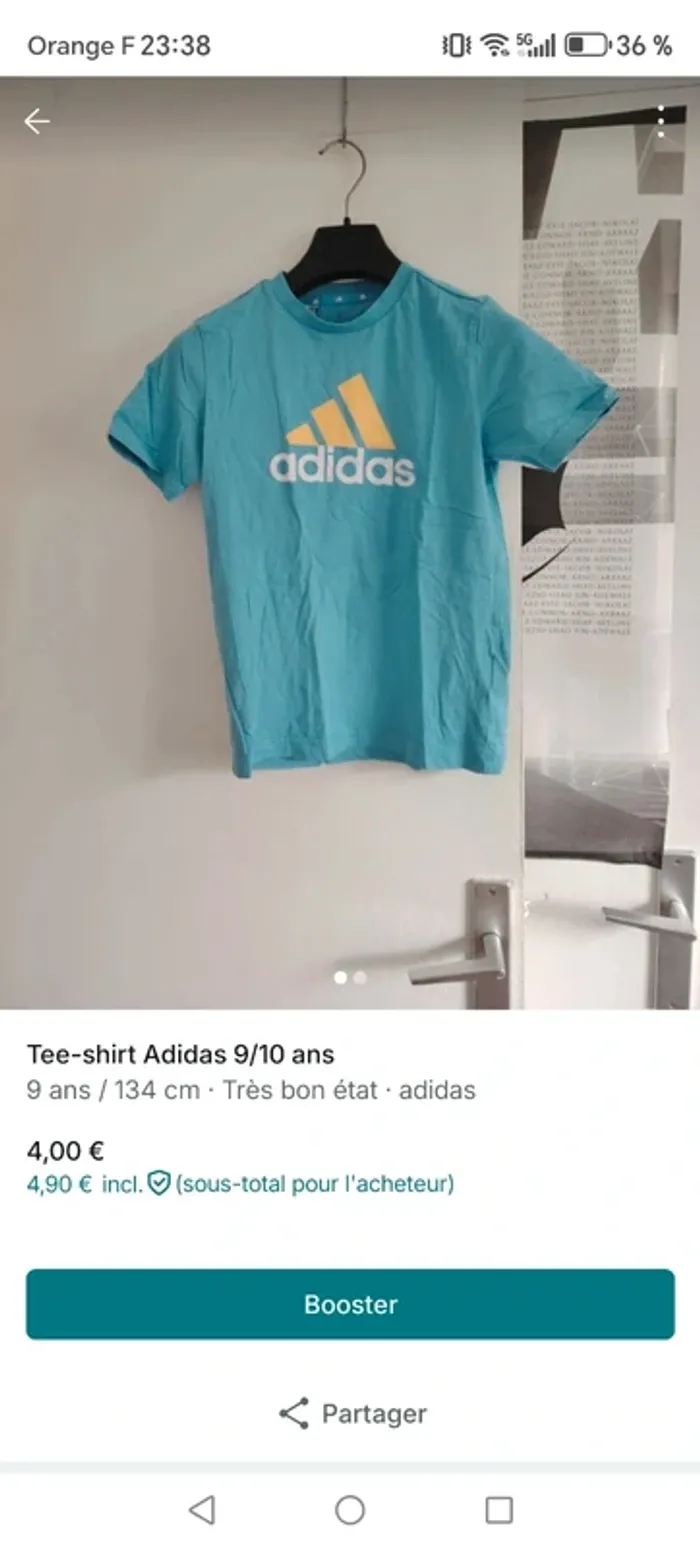
Task: Share this listing via Partager
Action: pos(352,1413)
